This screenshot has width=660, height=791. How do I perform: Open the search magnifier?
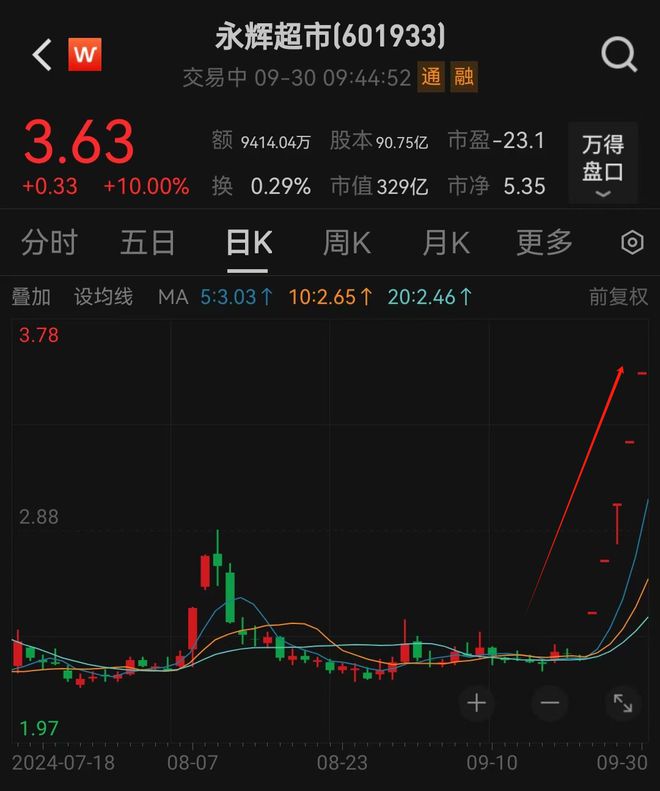[619, 55]
